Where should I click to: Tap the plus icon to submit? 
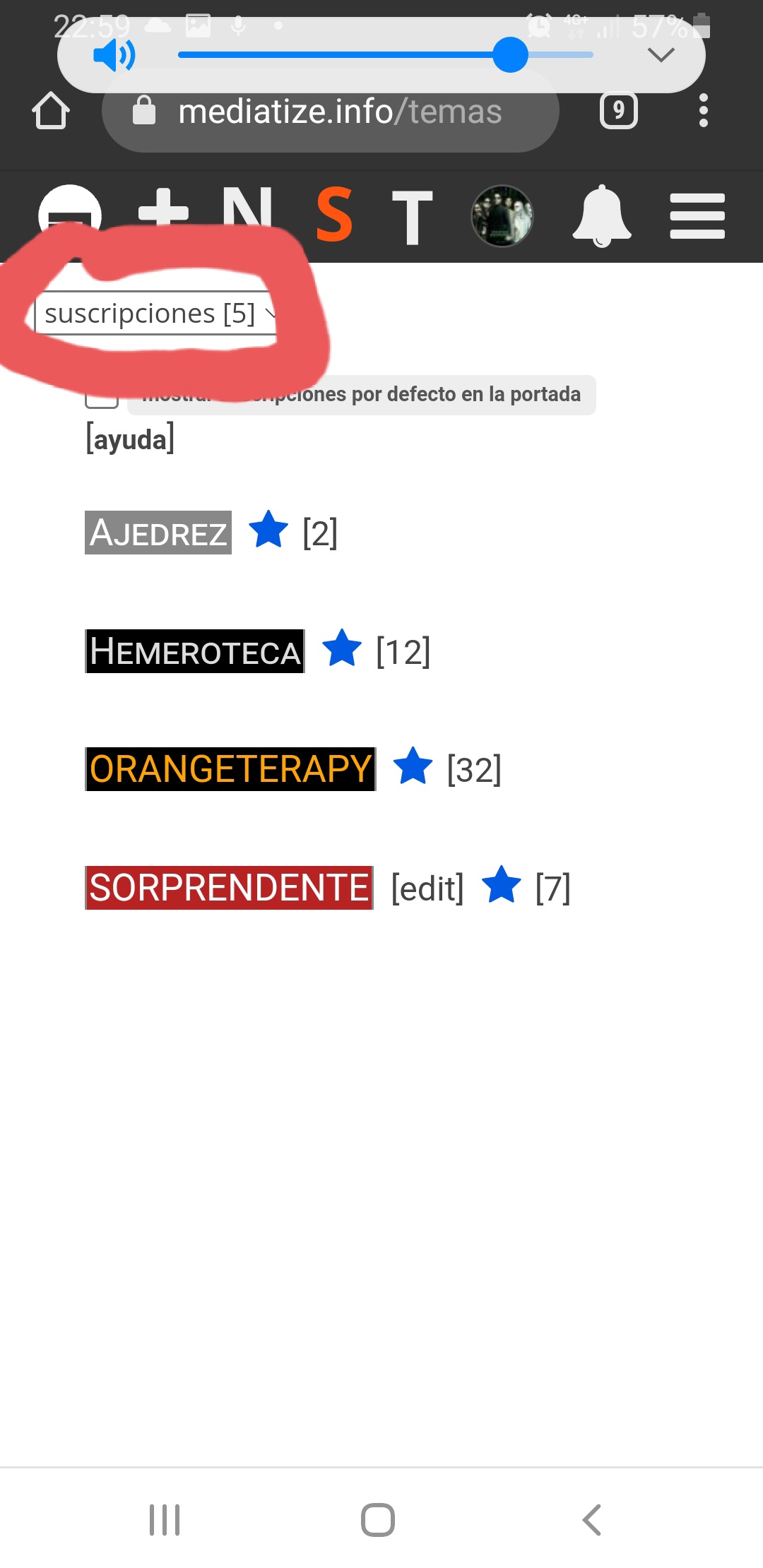[164, 208]
